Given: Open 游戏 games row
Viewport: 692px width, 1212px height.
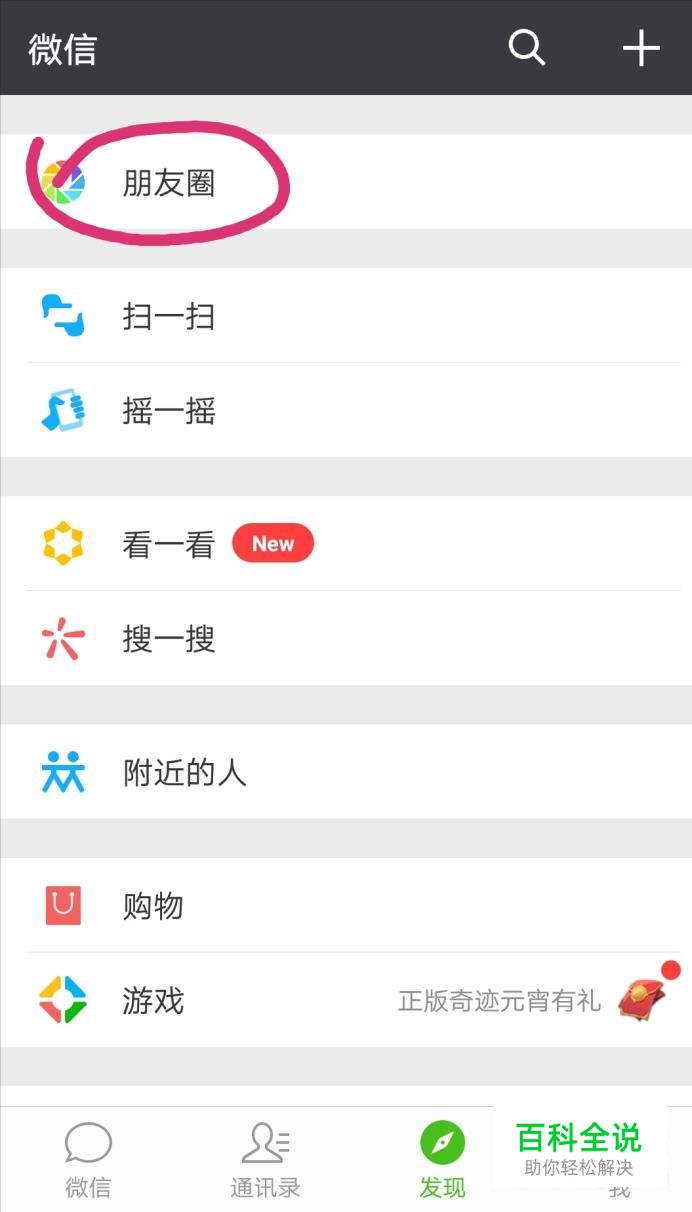Looking at the screenshot, I should click(346, 1000).
